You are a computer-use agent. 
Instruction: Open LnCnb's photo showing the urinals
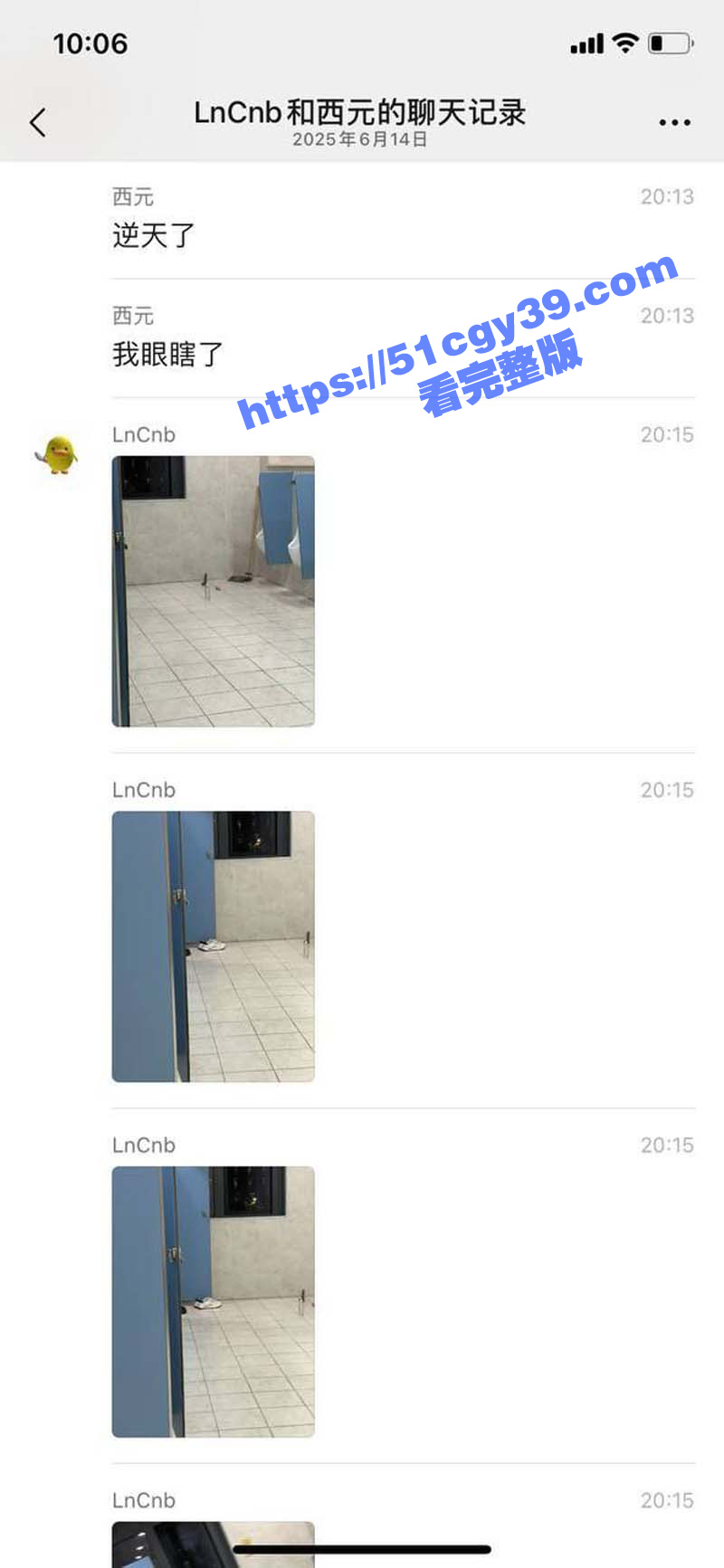pyautogui.click(x=214, y=591)
